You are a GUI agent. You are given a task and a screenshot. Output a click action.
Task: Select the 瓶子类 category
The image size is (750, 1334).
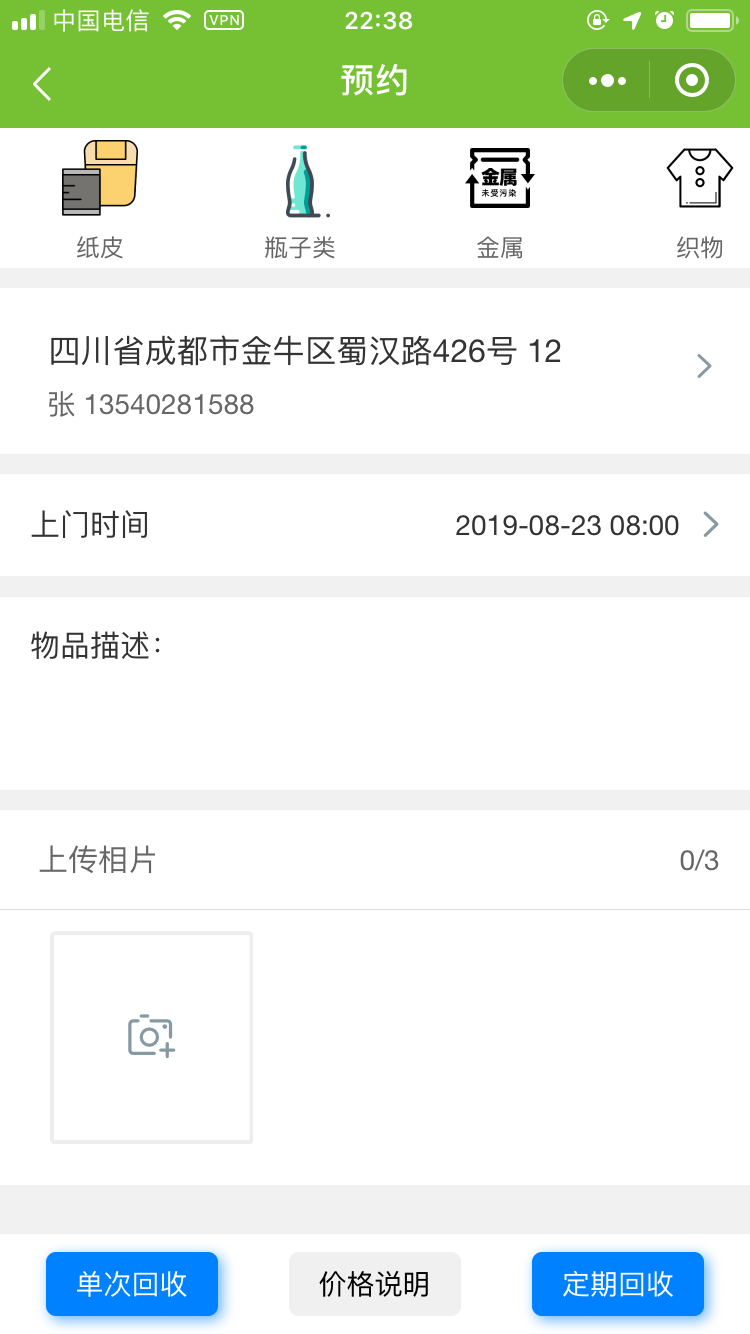[300, 200]
